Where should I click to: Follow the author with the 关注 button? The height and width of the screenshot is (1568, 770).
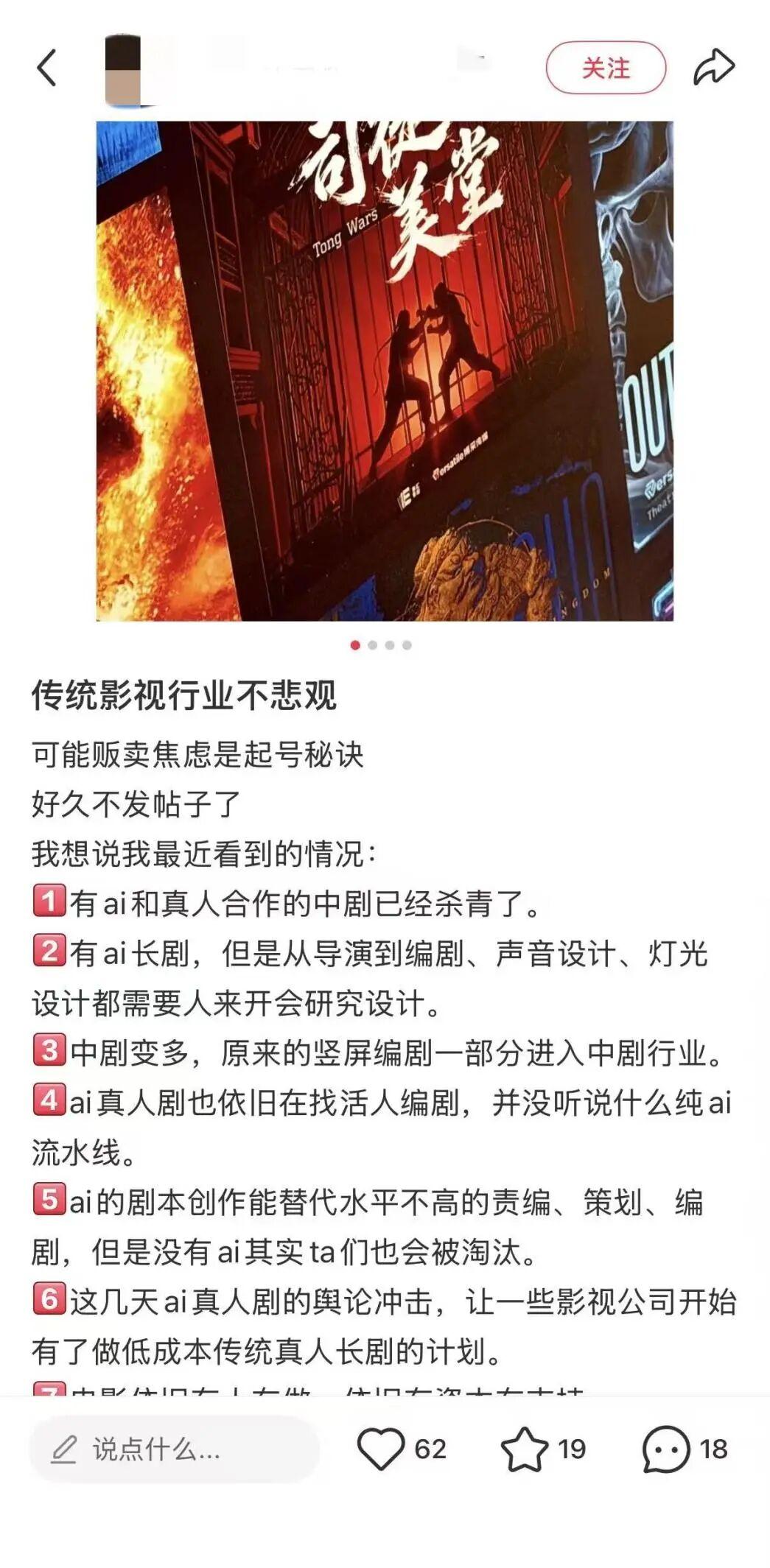pyautogui.click(x=606, y=68)
